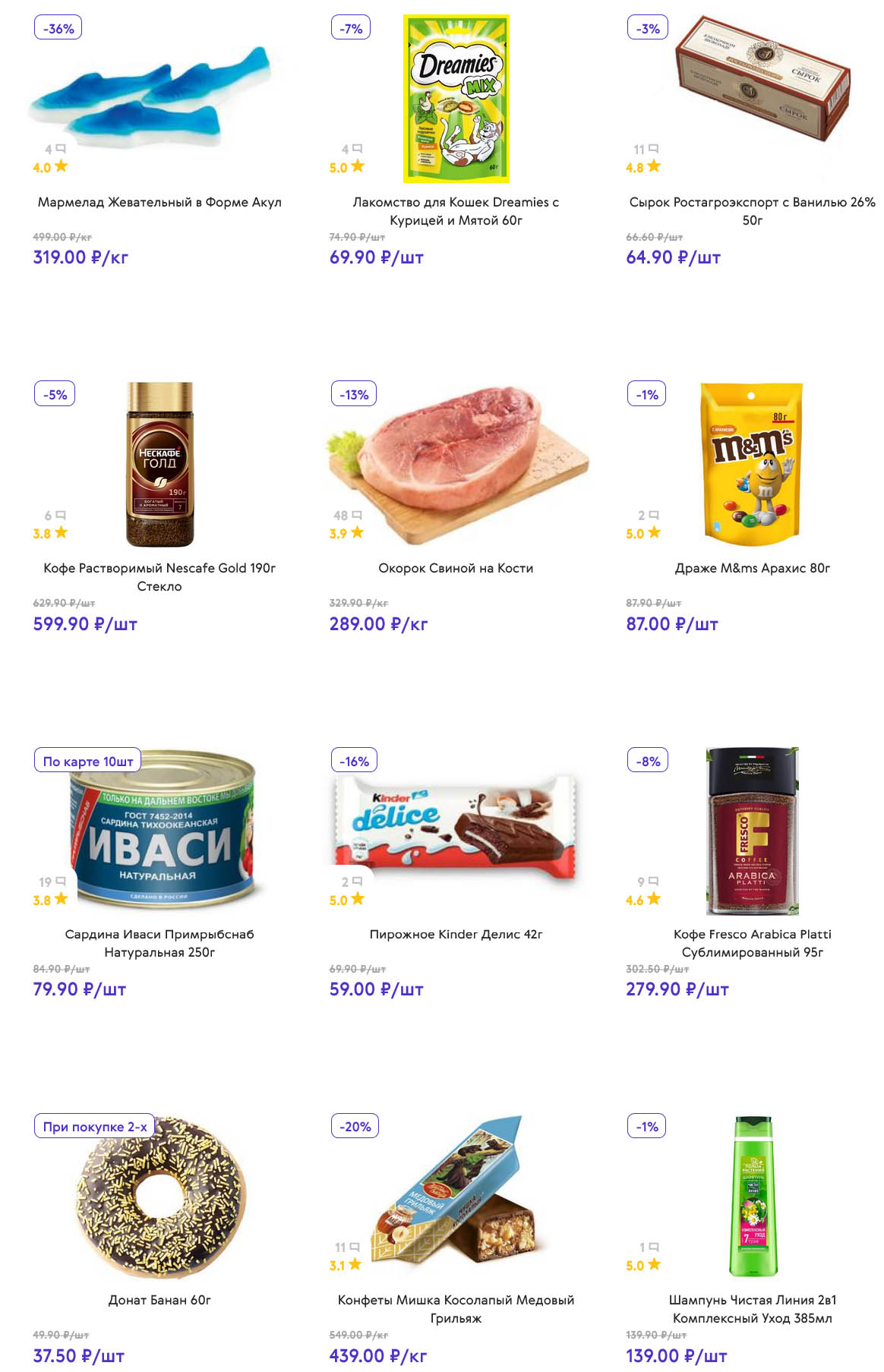
Task: Select Nescafe Gold 190г instant coffee
Action: 159,576
